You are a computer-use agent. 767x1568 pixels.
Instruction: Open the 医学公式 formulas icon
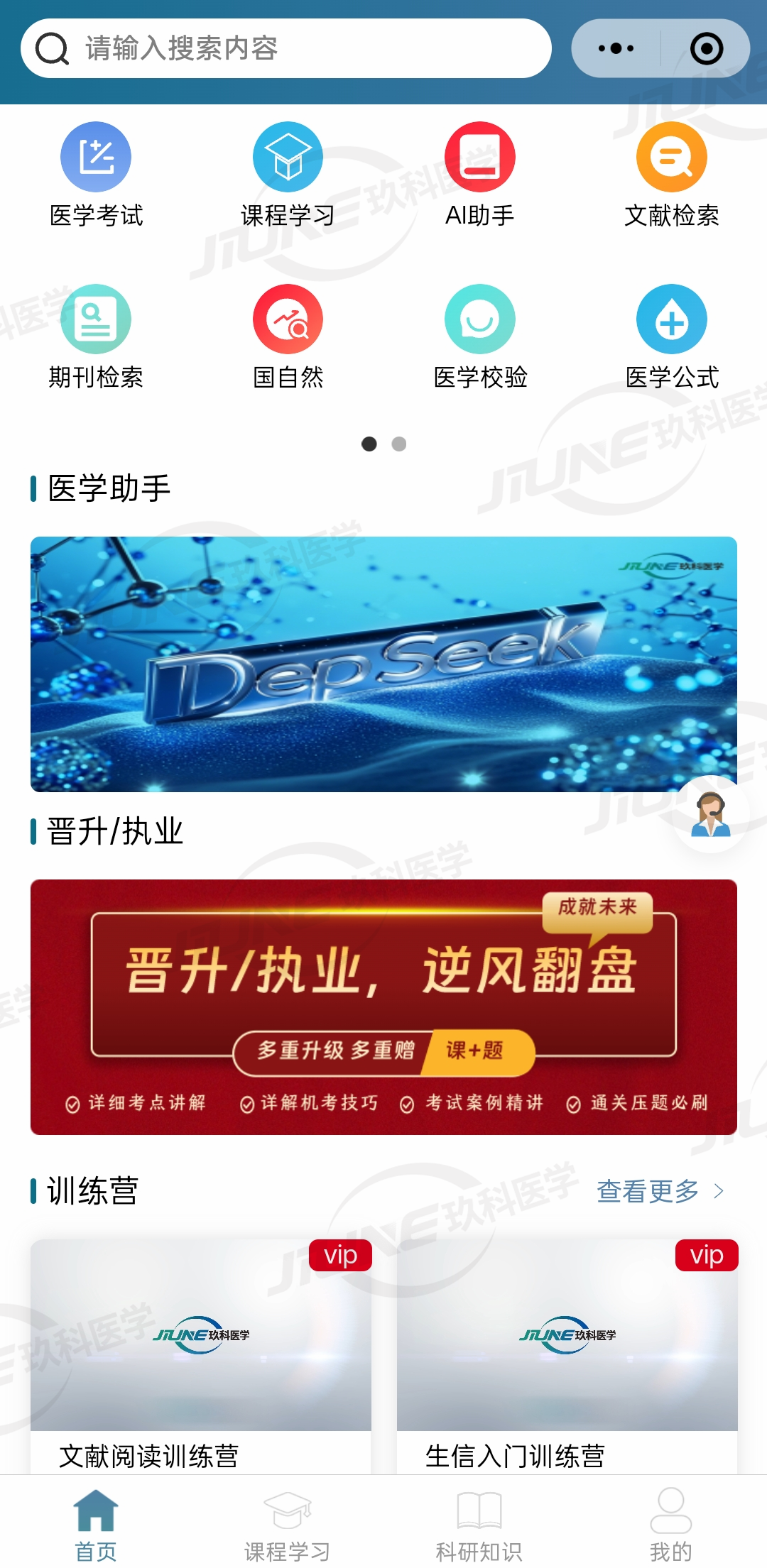671,318
